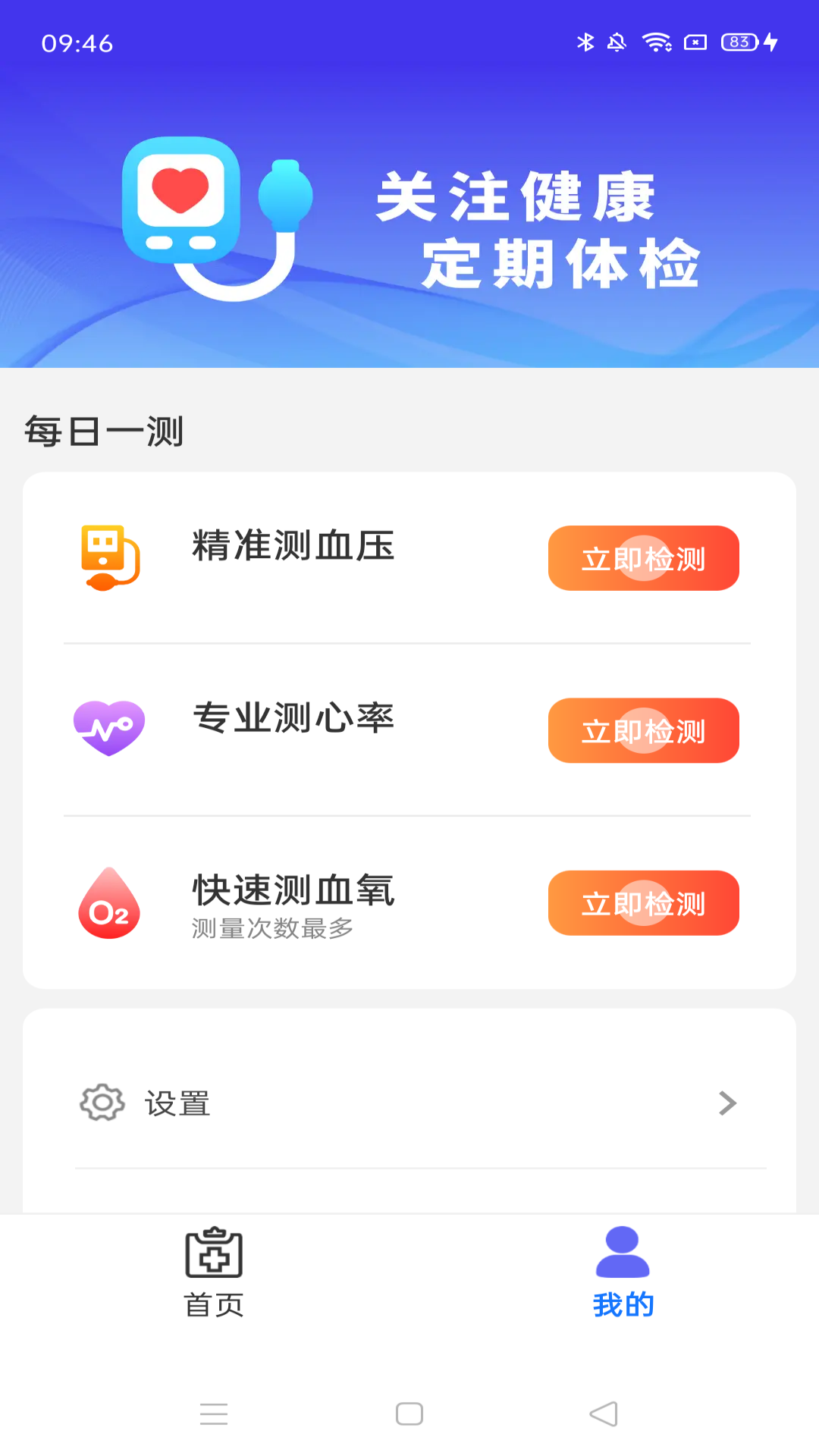Tap the Bluetooth status bar icon
This screenshot has height=1456, width=819.
(x=585, y=43)
